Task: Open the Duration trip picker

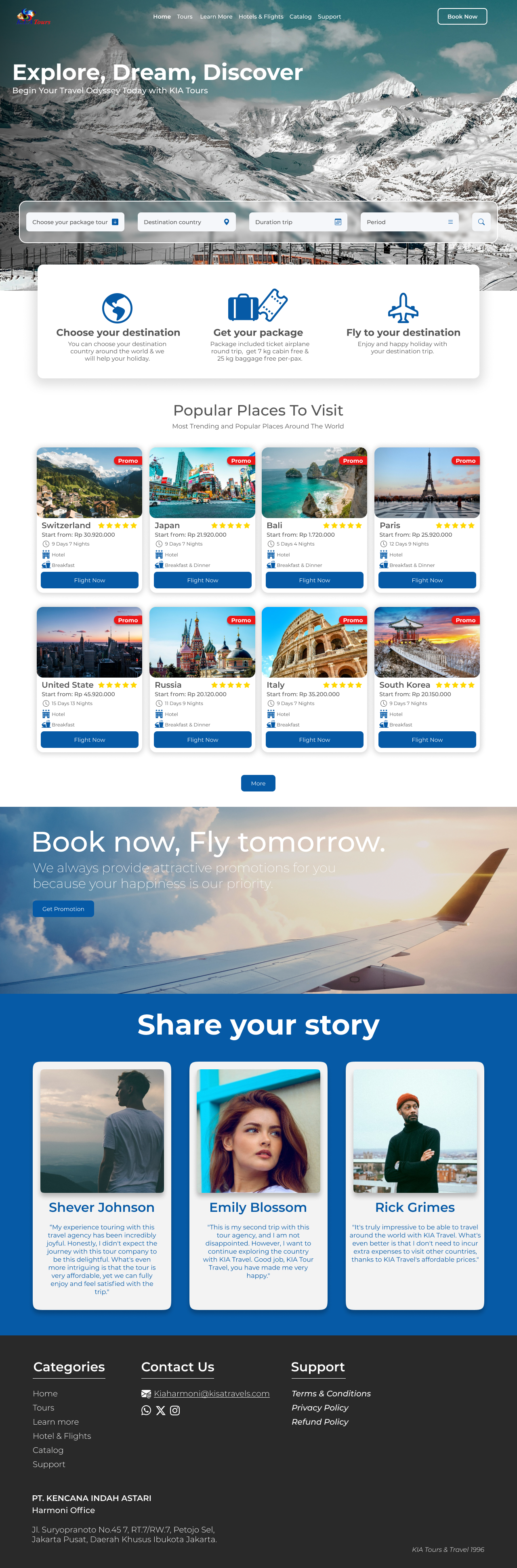Action: [x=298, y=222]
